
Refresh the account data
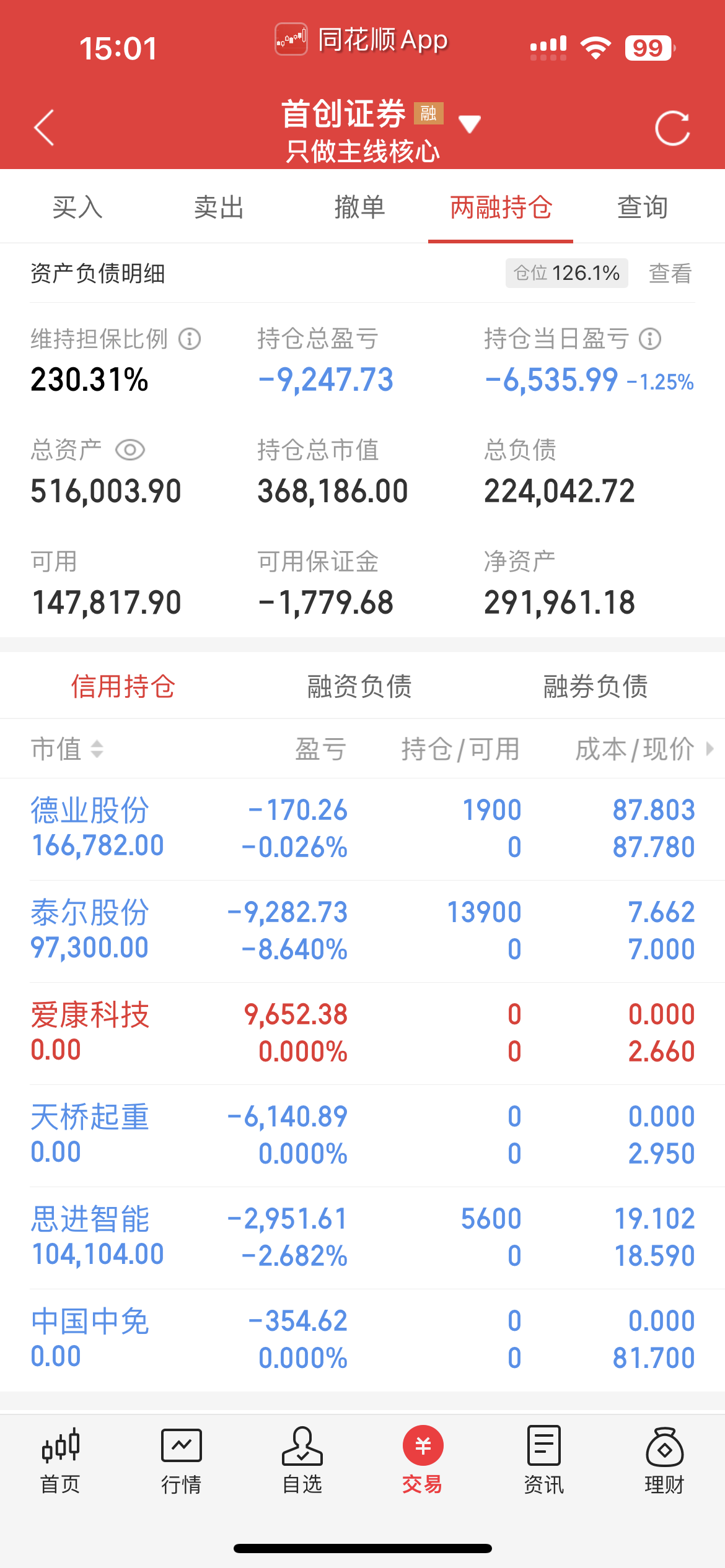(x=672, y=128)
